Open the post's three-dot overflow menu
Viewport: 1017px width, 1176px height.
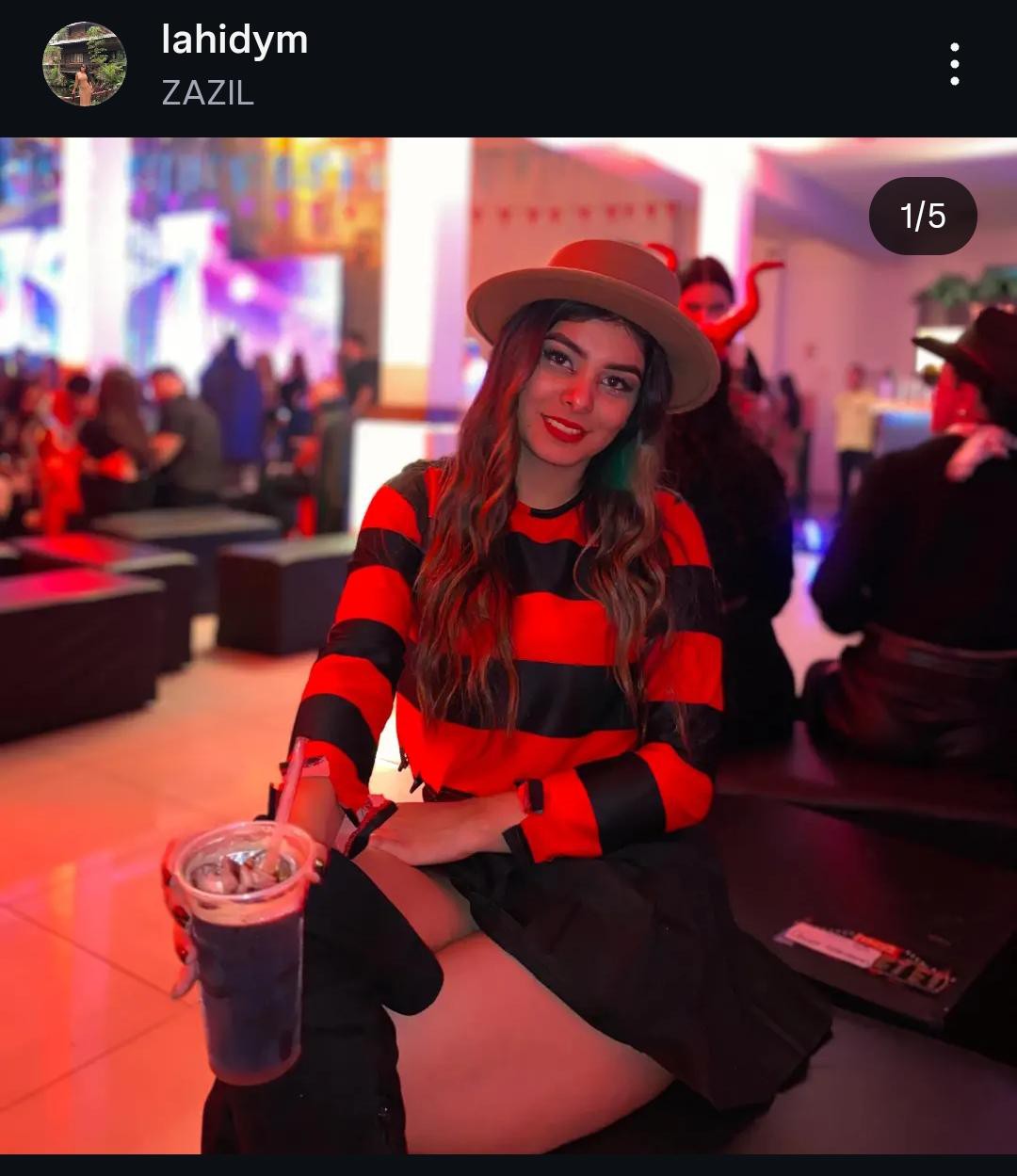click(x=954, y=65)
